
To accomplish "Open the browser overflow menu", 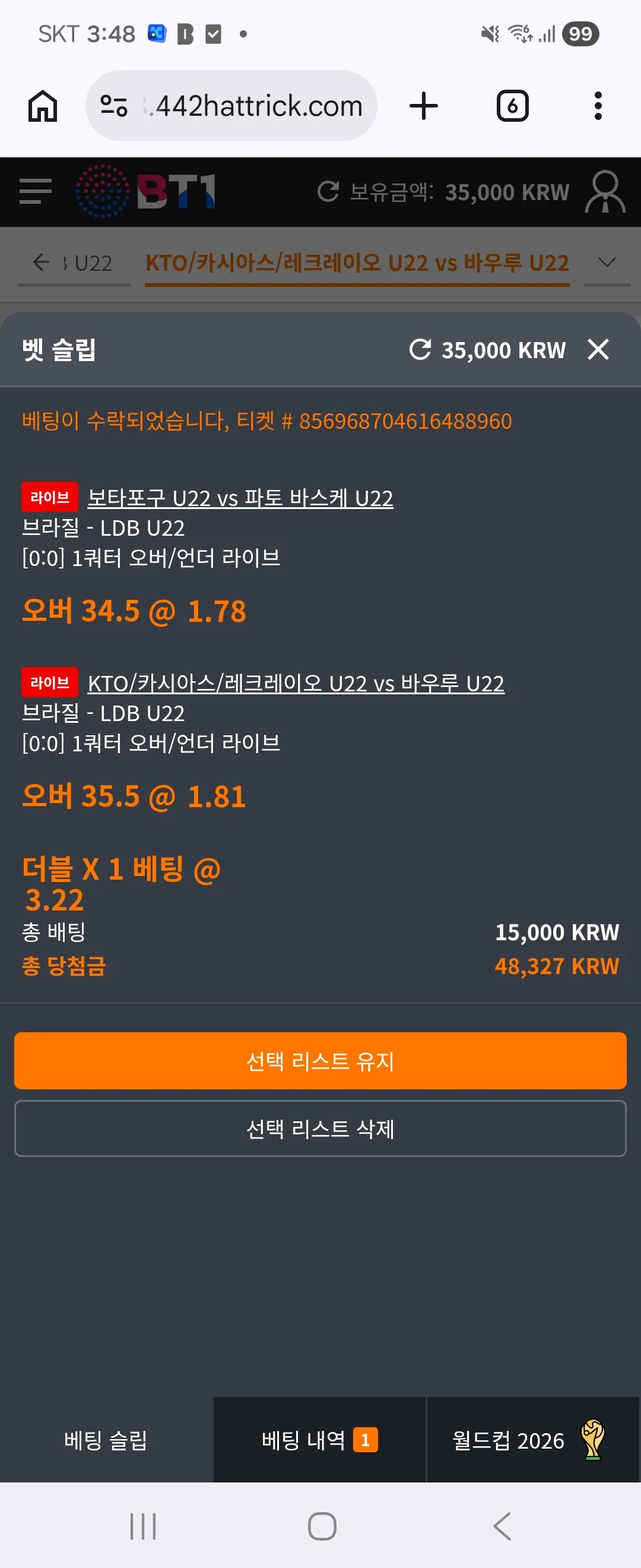I will [598, 106].
